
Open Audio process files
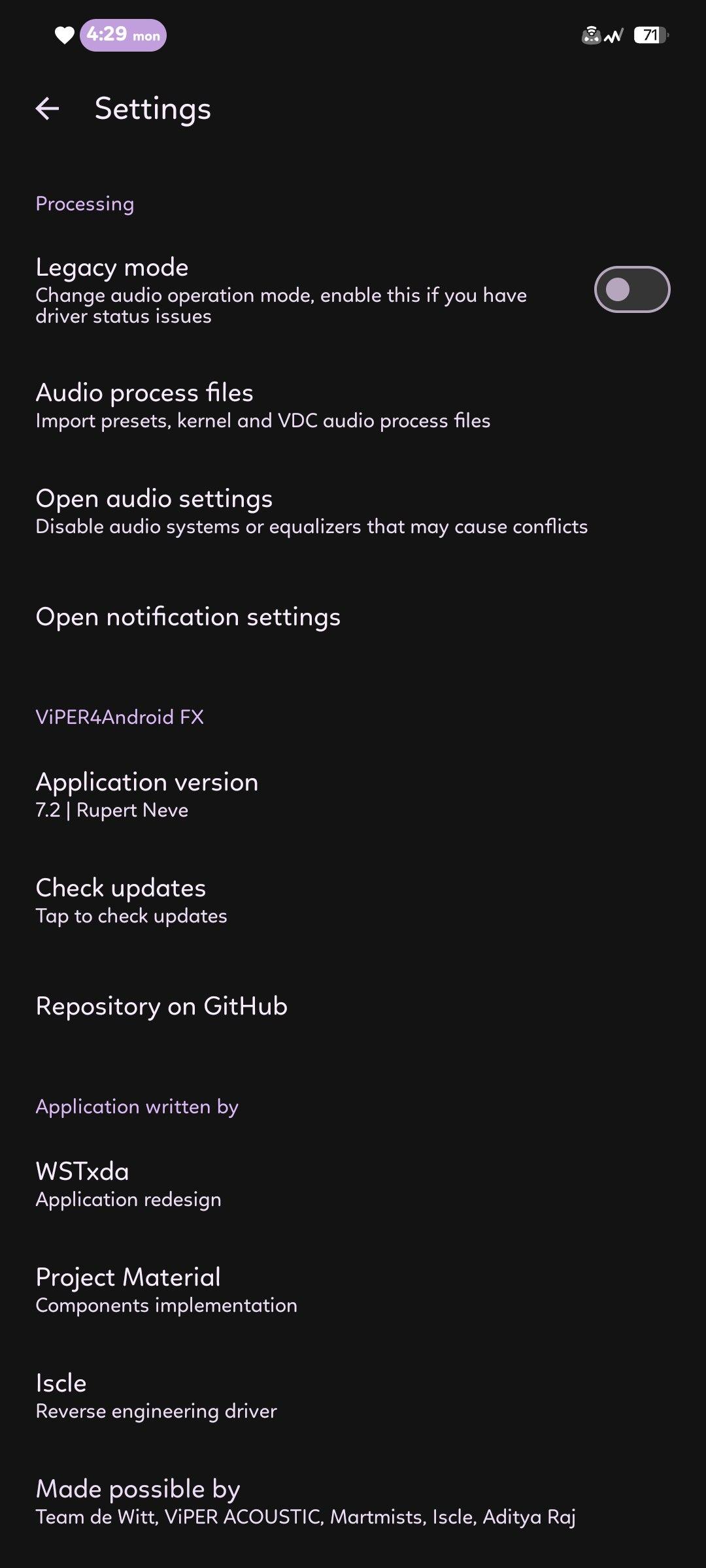353,406
